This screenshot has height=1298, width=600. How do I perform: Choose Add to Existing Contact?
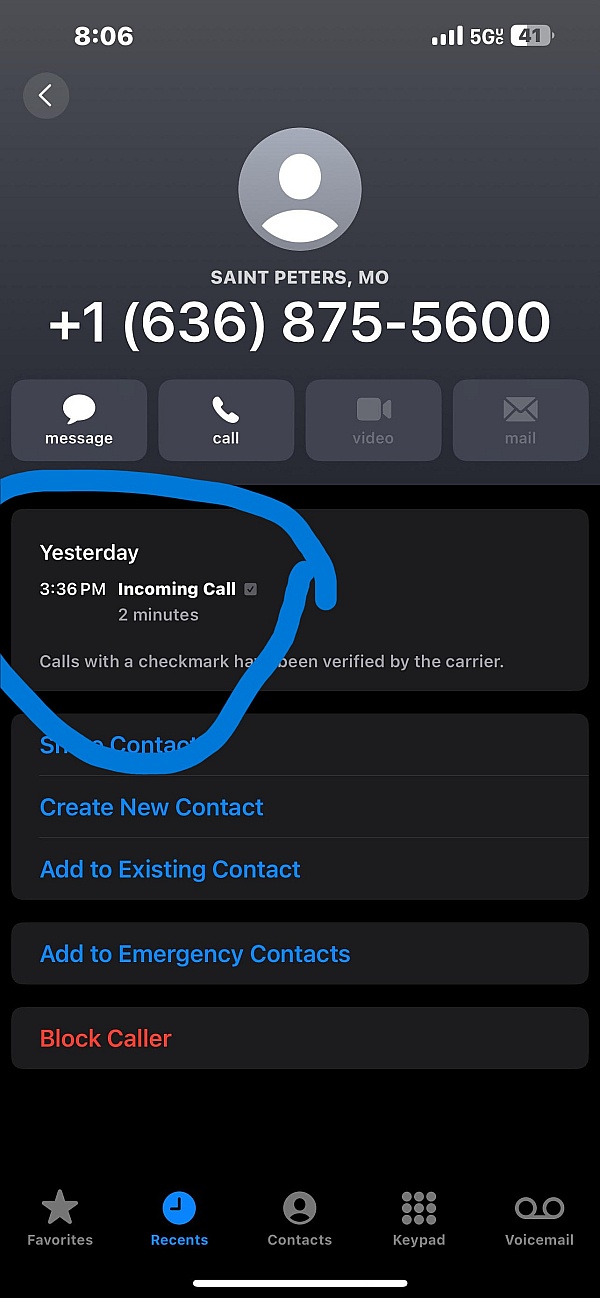click(170, 869)
